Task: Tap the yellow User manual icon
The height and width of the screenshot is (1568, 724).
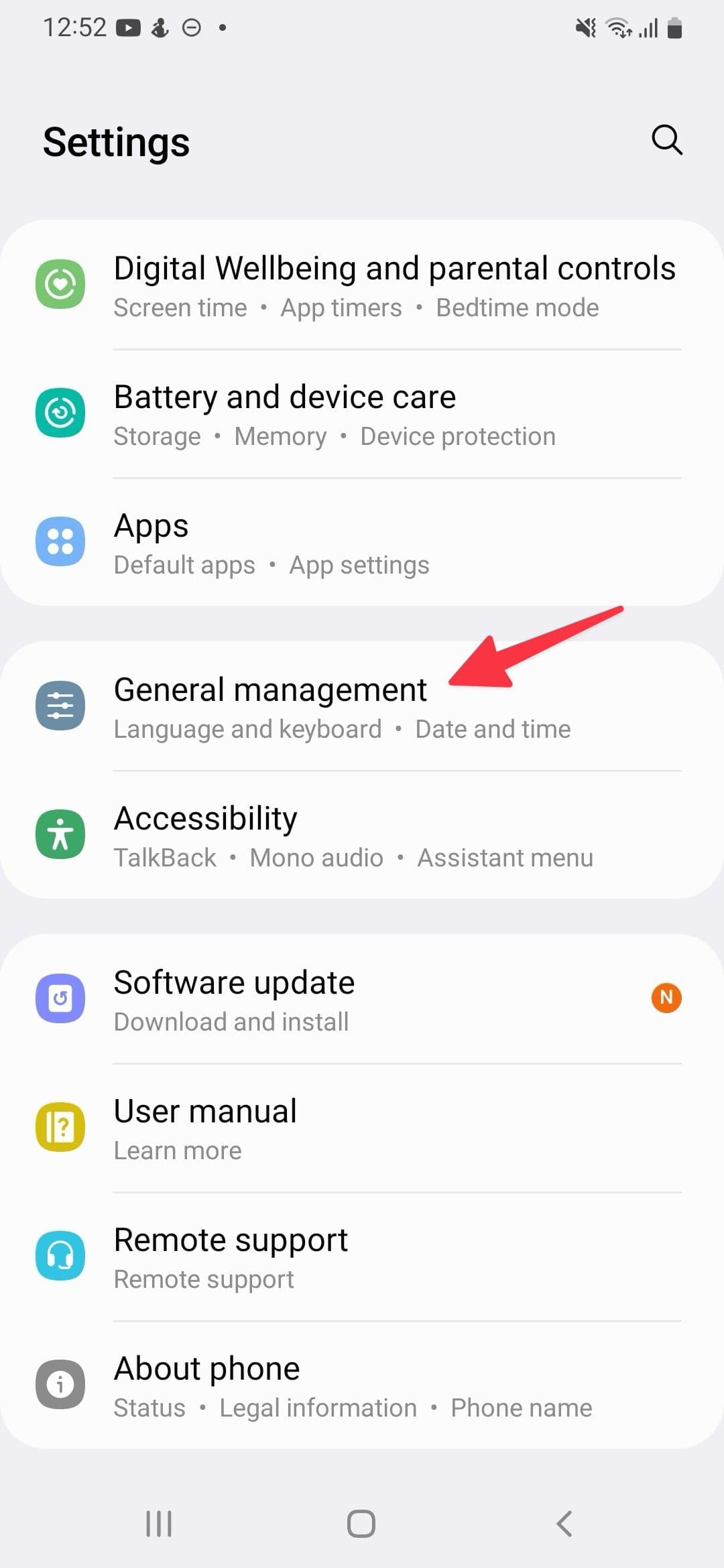Action: [60, 1126]
